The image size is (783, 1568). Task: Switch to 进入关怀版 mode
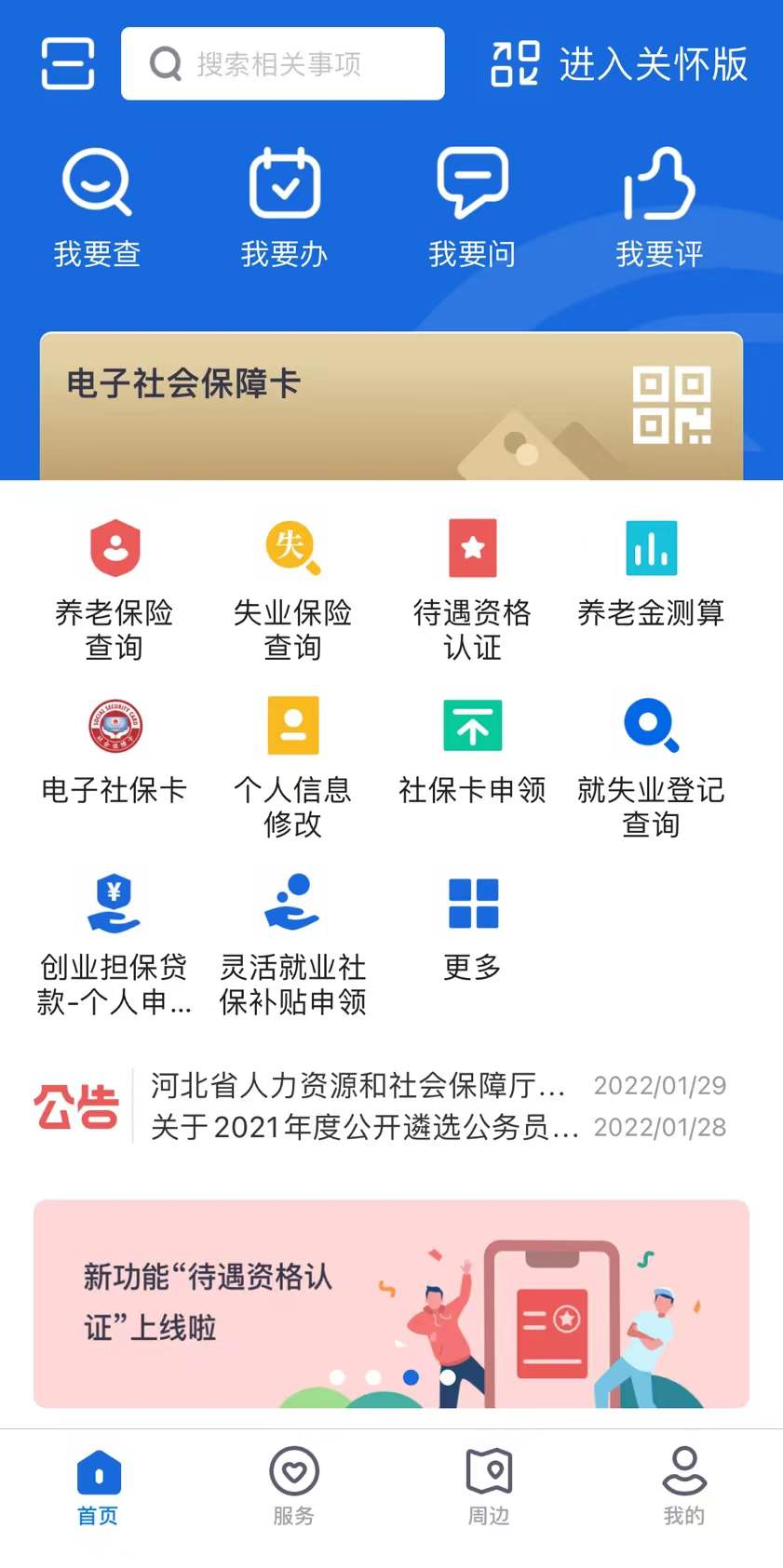620,63
